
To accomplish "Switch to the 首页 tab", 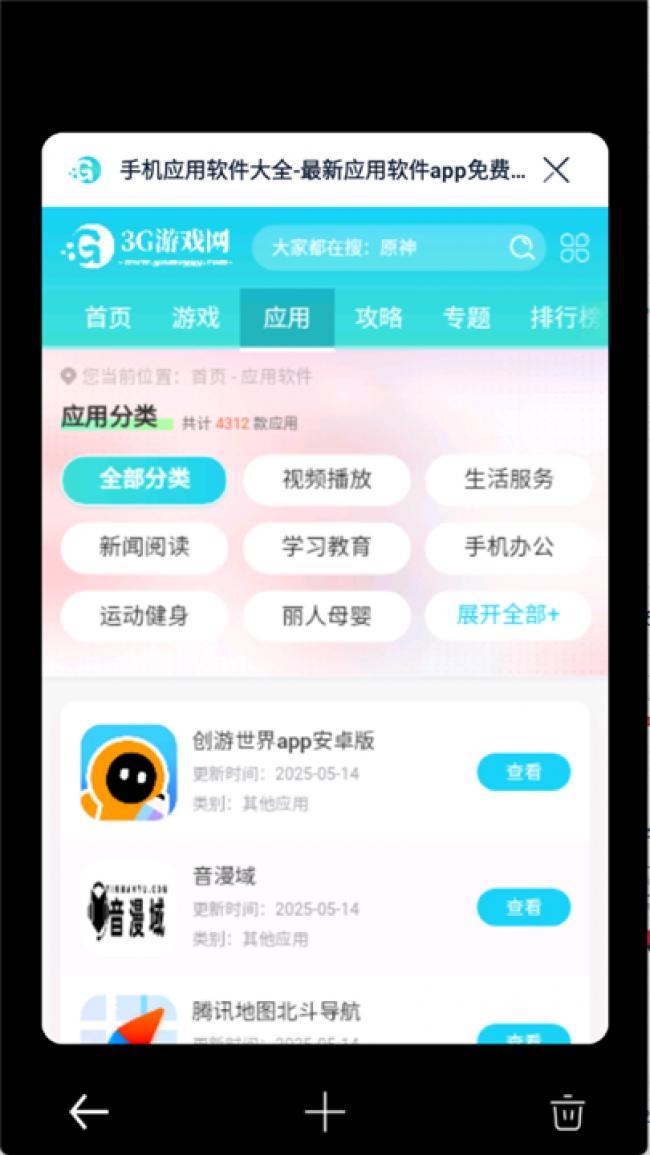I will tap(108, 318).
